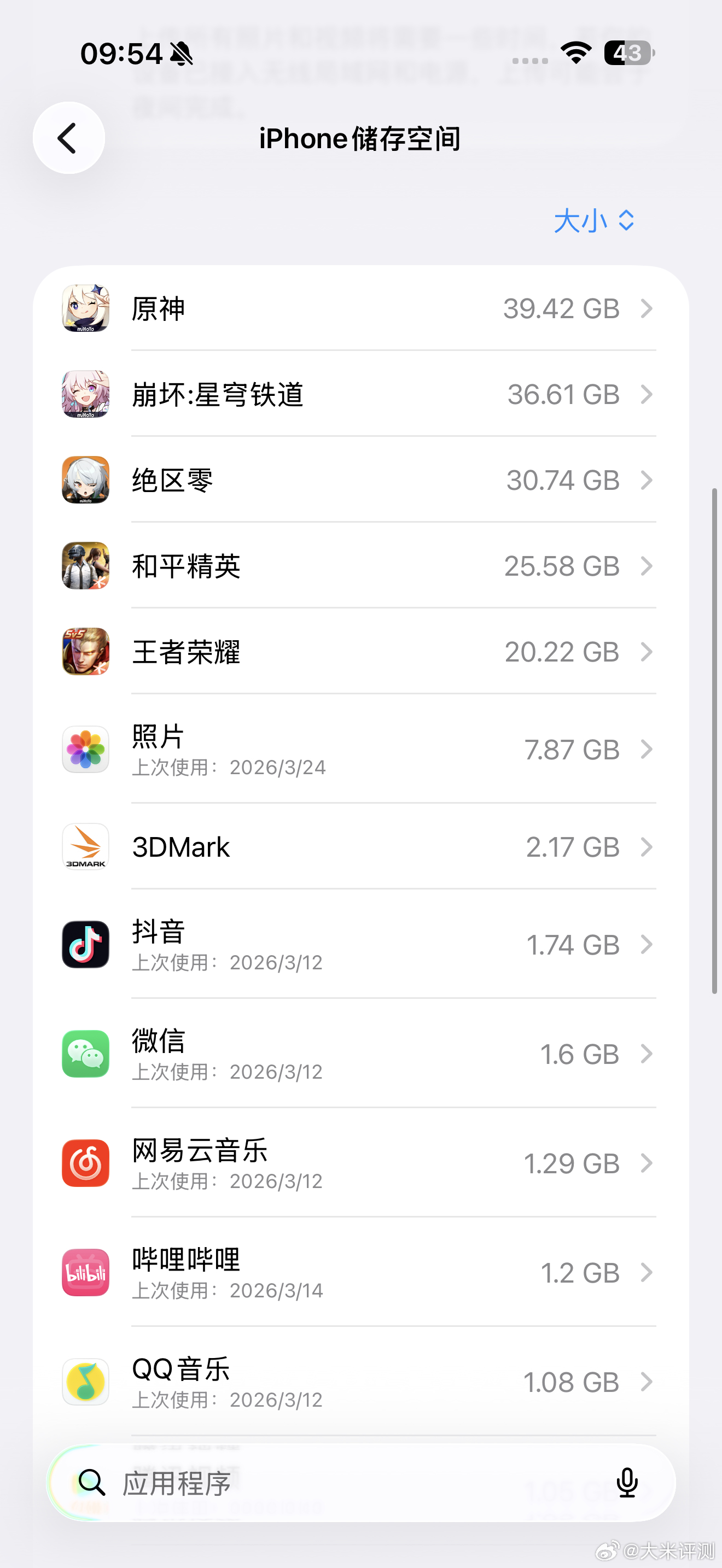This screenshot has width=722, height=1568.
Task: Tap the 网易云音乐 app icon
Action: [x=85, y=1163]
